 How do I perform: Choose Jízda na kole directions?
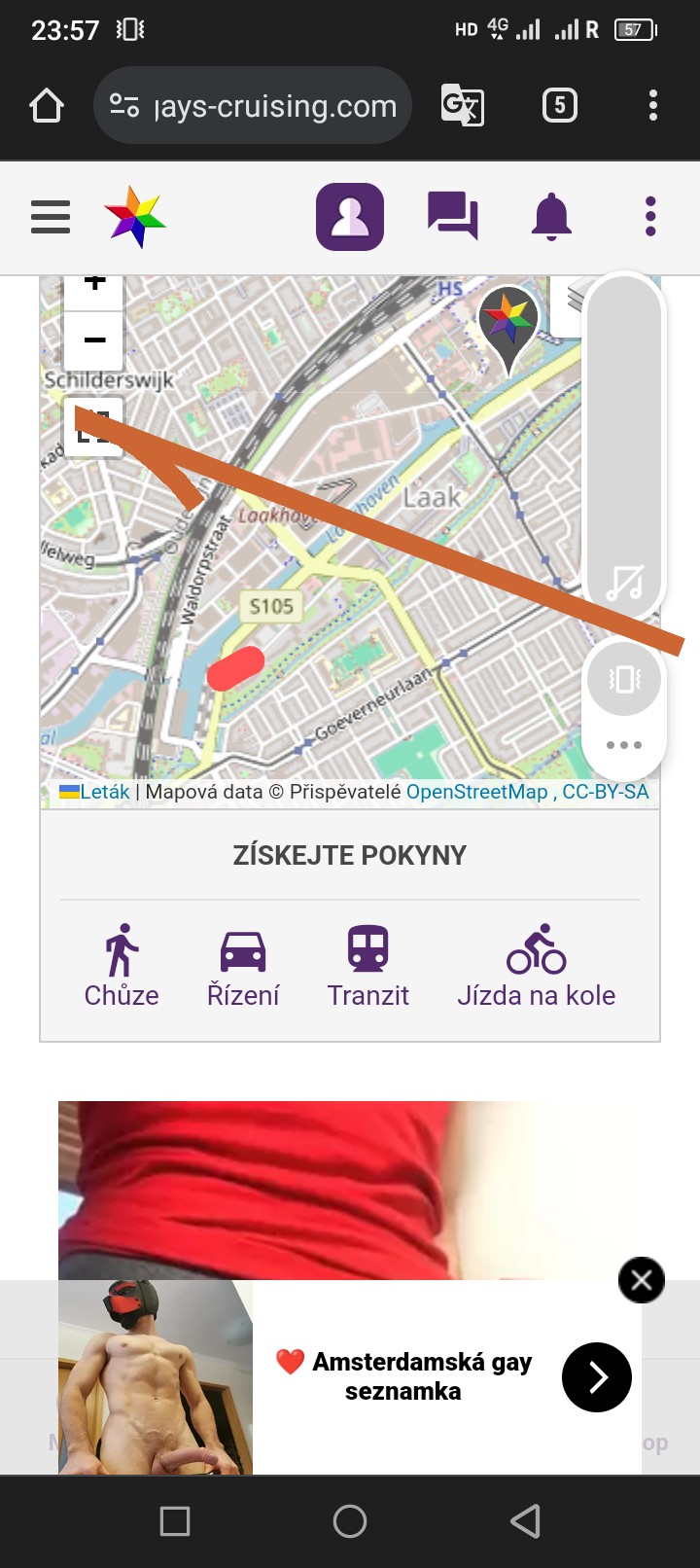point(537,966)
